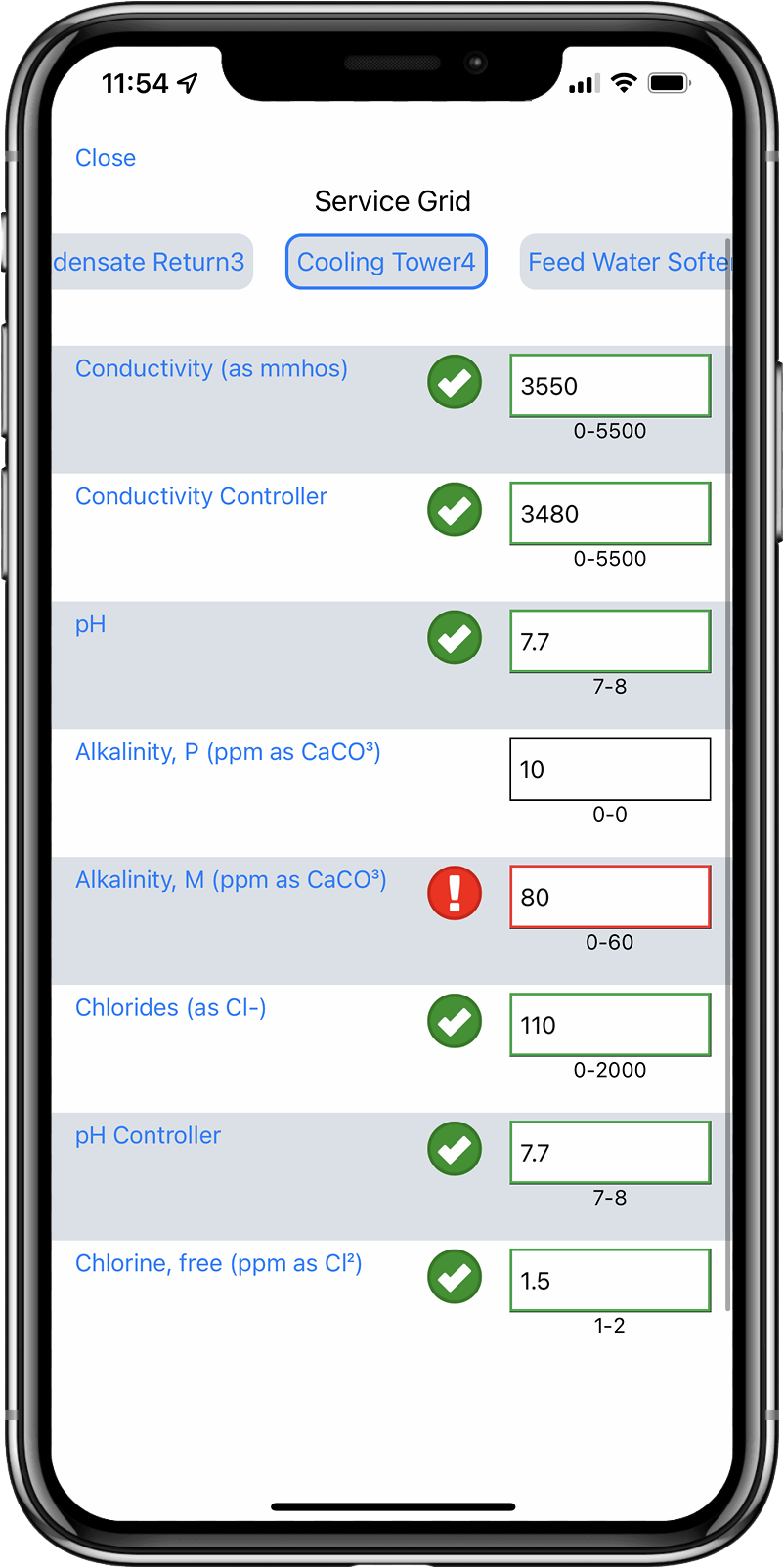Edit the pH Controller value field
Screen dimensions: 784x1568
tap(609, 1153)
